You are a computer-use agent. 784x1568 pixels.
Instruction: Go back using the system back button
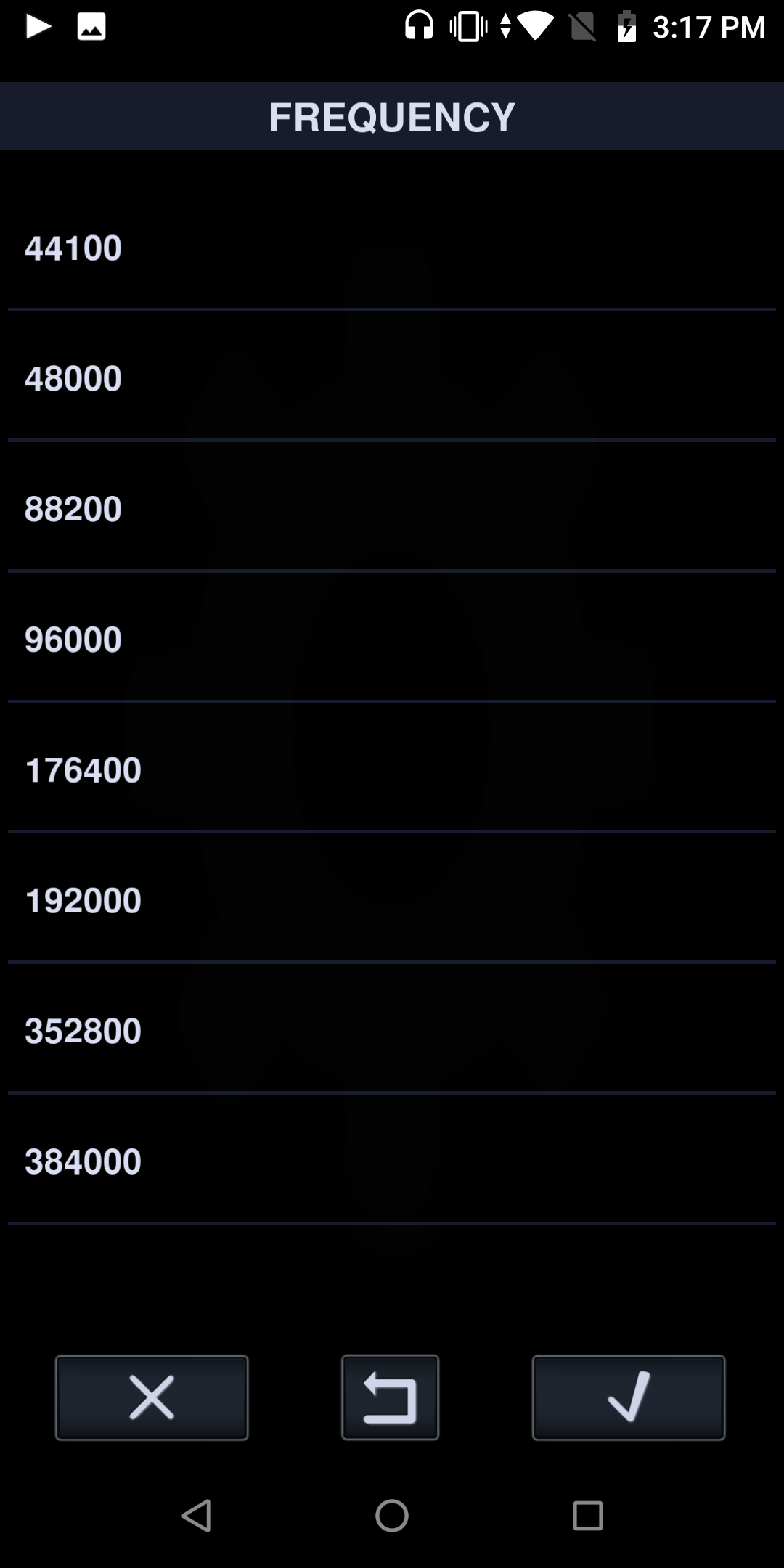pyautogui.click(x=196, y=1516)
